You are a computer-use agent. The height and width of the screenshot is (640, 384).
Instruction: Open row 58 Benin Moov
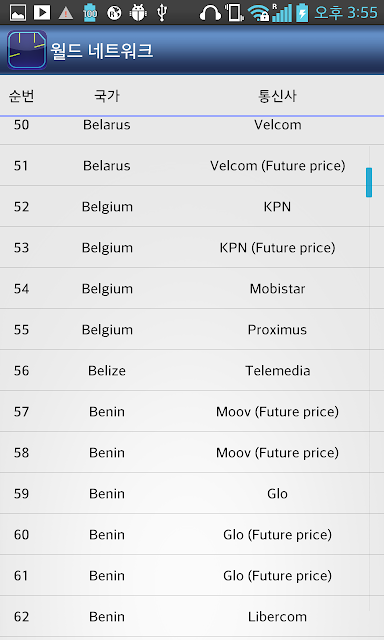(x=192, y=452)
